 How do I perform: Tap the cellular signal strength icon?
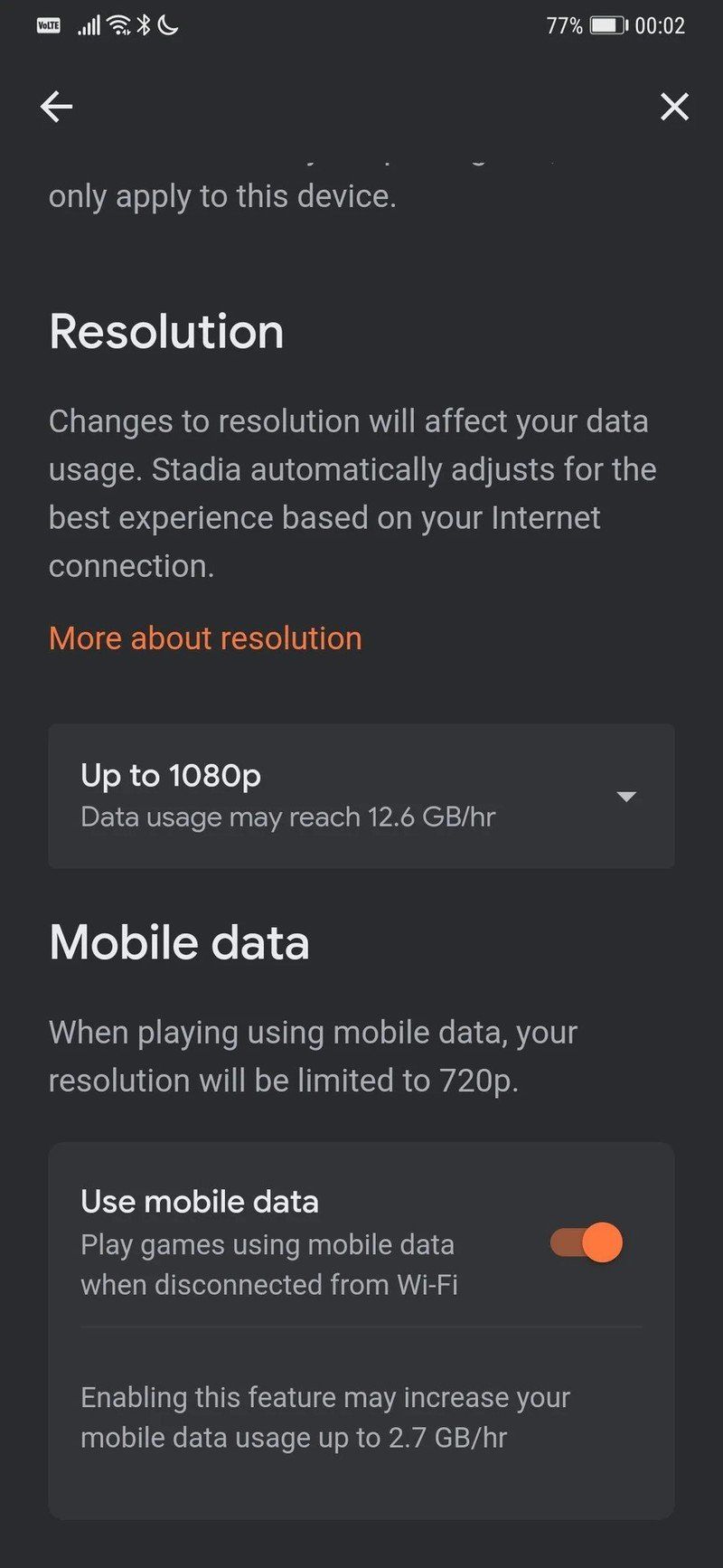click(x=90, y=25)
